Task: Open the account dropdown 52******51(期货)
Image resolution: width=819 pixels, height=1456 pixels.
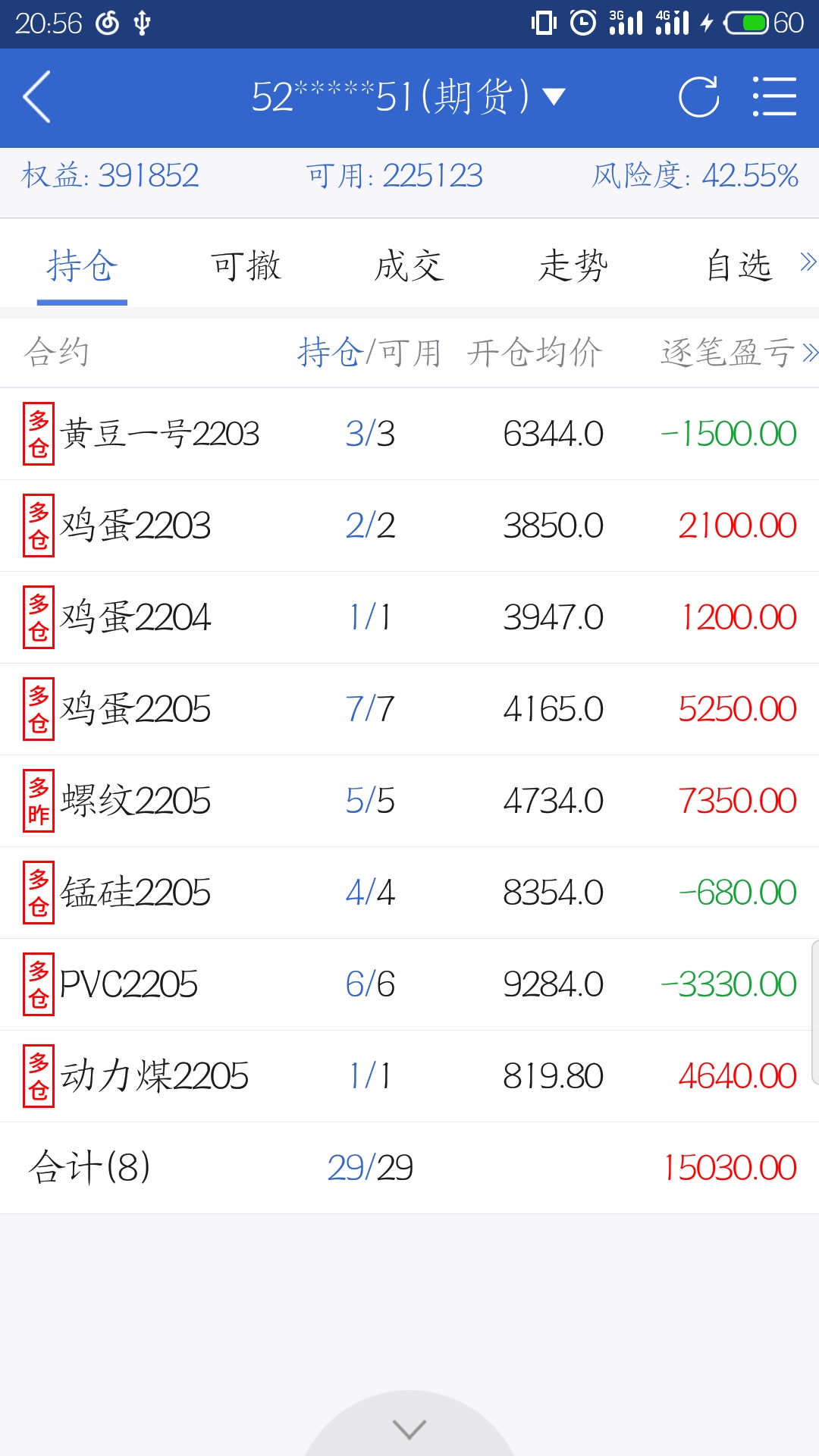Action: (x=408, y=97)
